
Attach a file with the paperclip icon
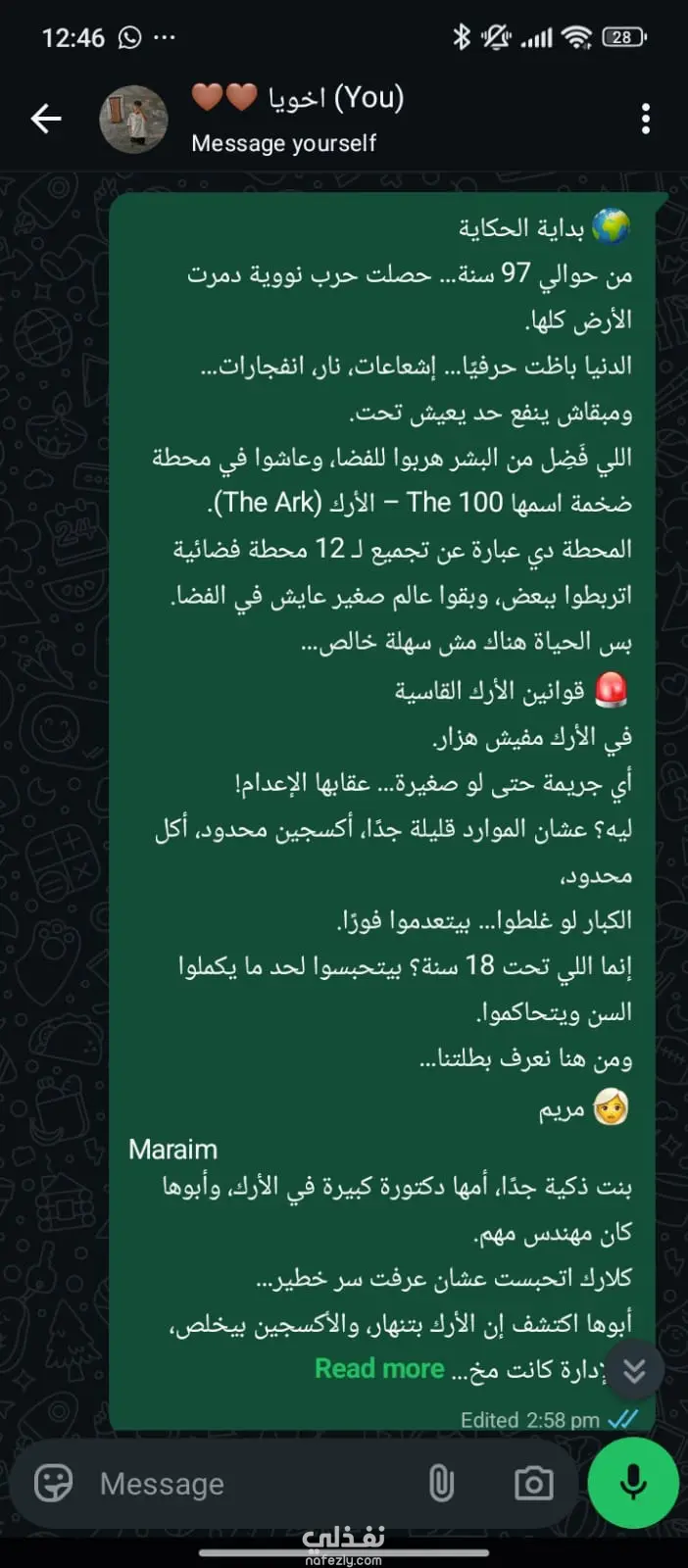(442, 1484)
